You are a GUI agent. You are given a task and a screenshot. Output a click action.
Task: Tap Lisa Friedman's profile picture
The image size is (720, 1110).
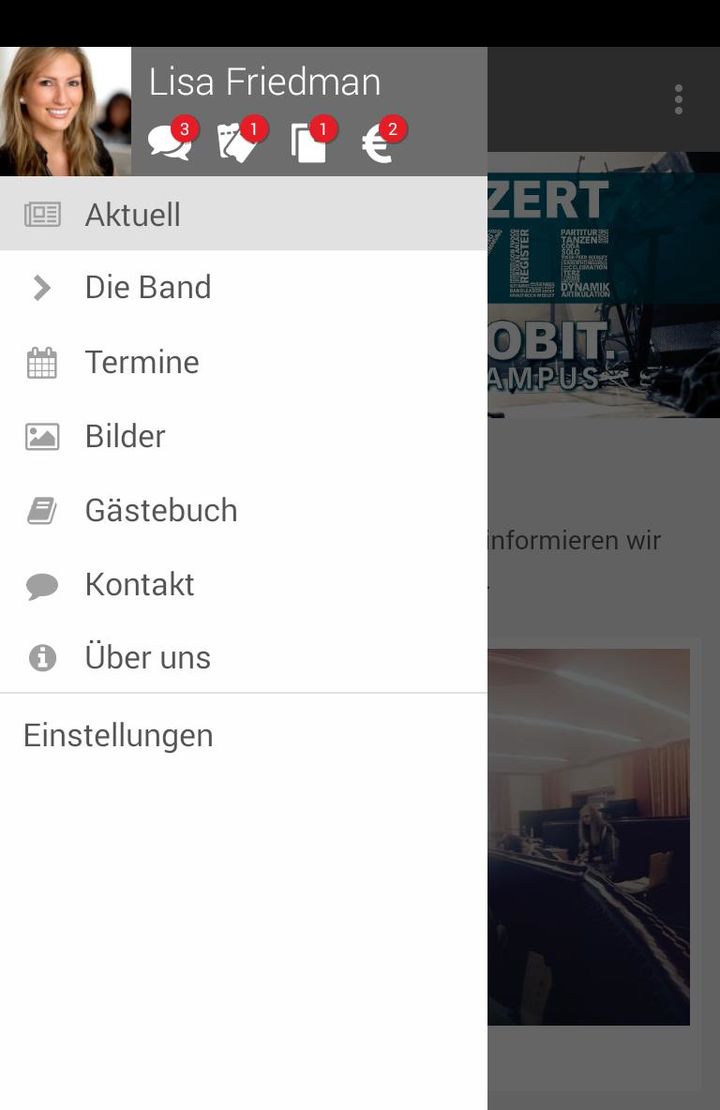(65, 111)
